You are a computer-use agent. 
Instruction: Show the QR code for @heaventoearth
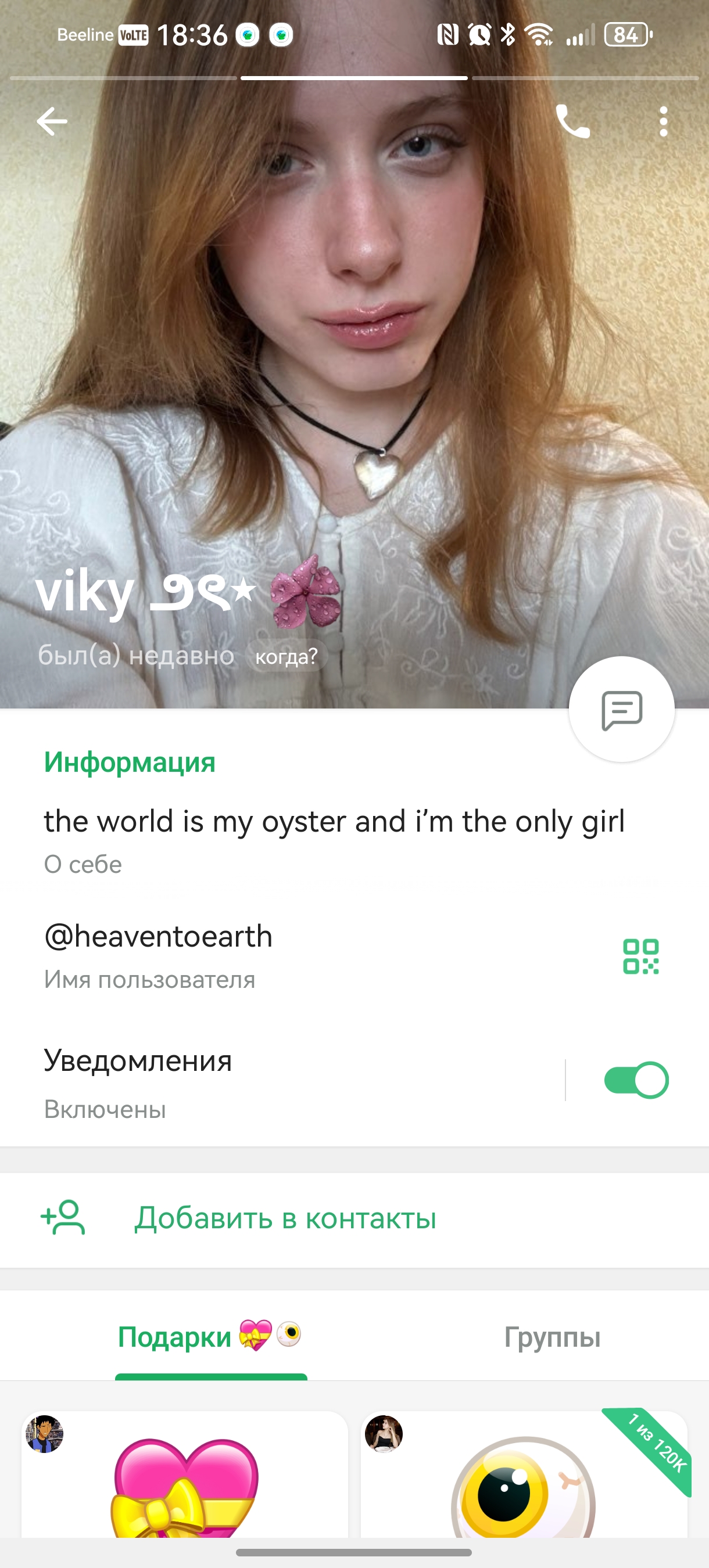pos(641,957)
